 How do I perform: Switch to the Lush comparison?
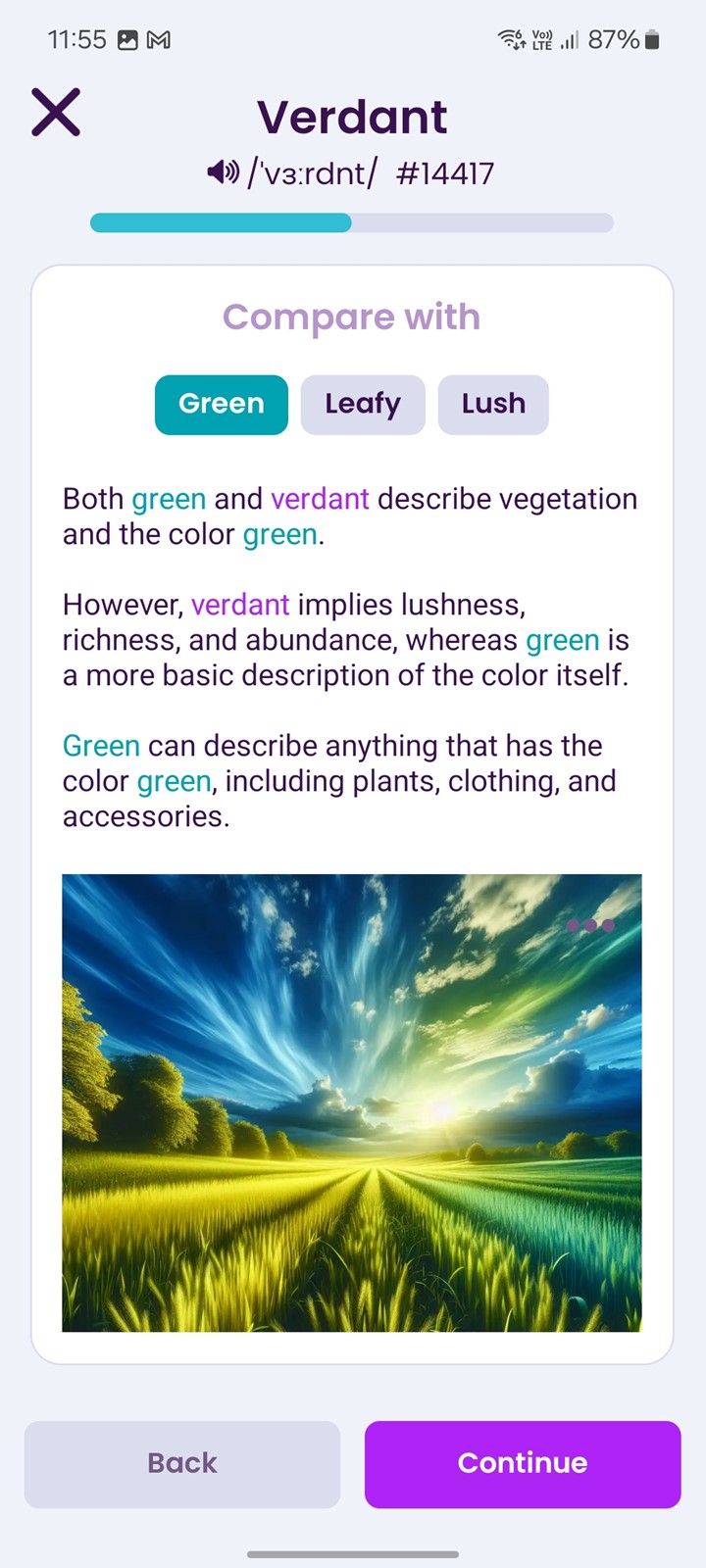point(493,404)
